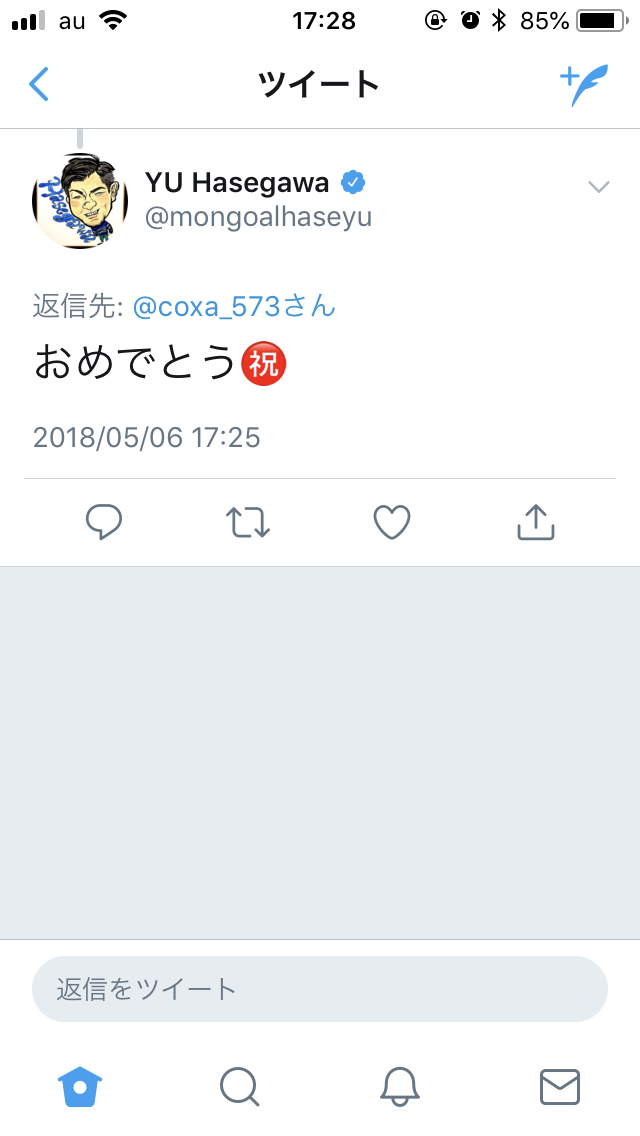
Task: Reply to YU Hasegawa's tweet
Action: point(104,522)
